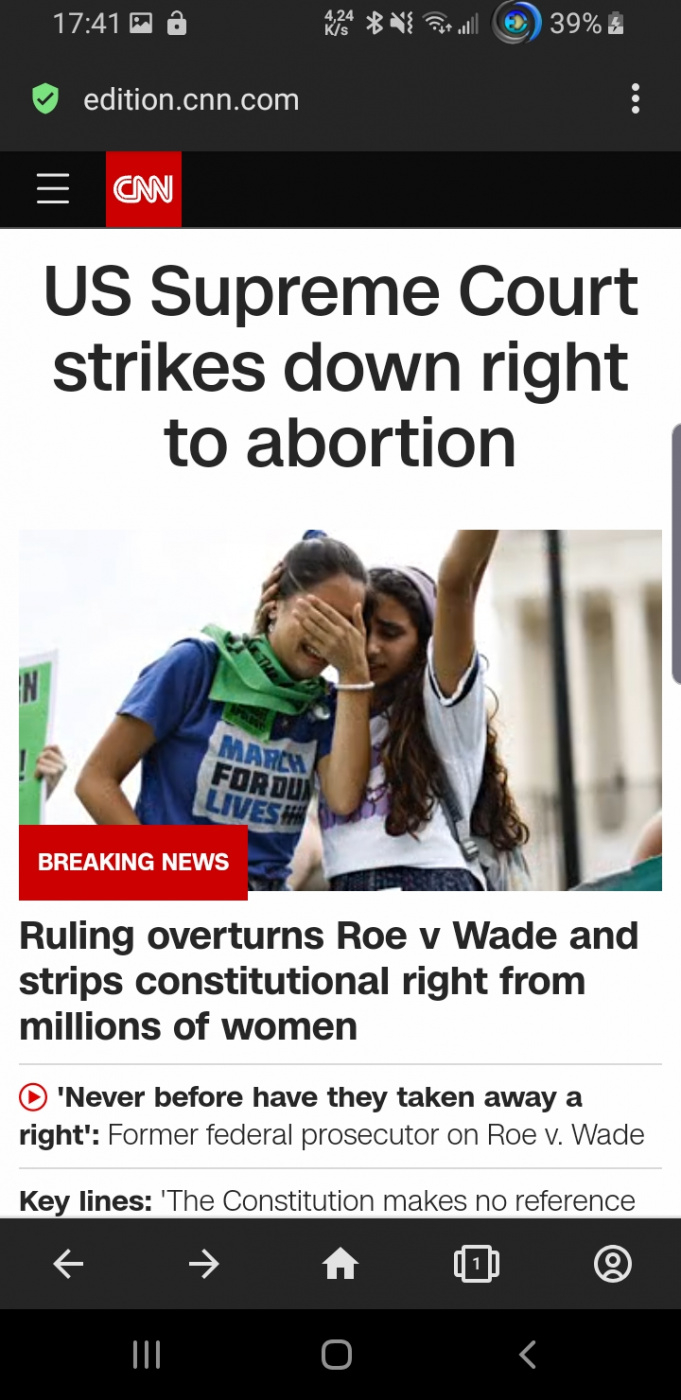
Task: Go back to the previous page
Action: click(68, 1265)
